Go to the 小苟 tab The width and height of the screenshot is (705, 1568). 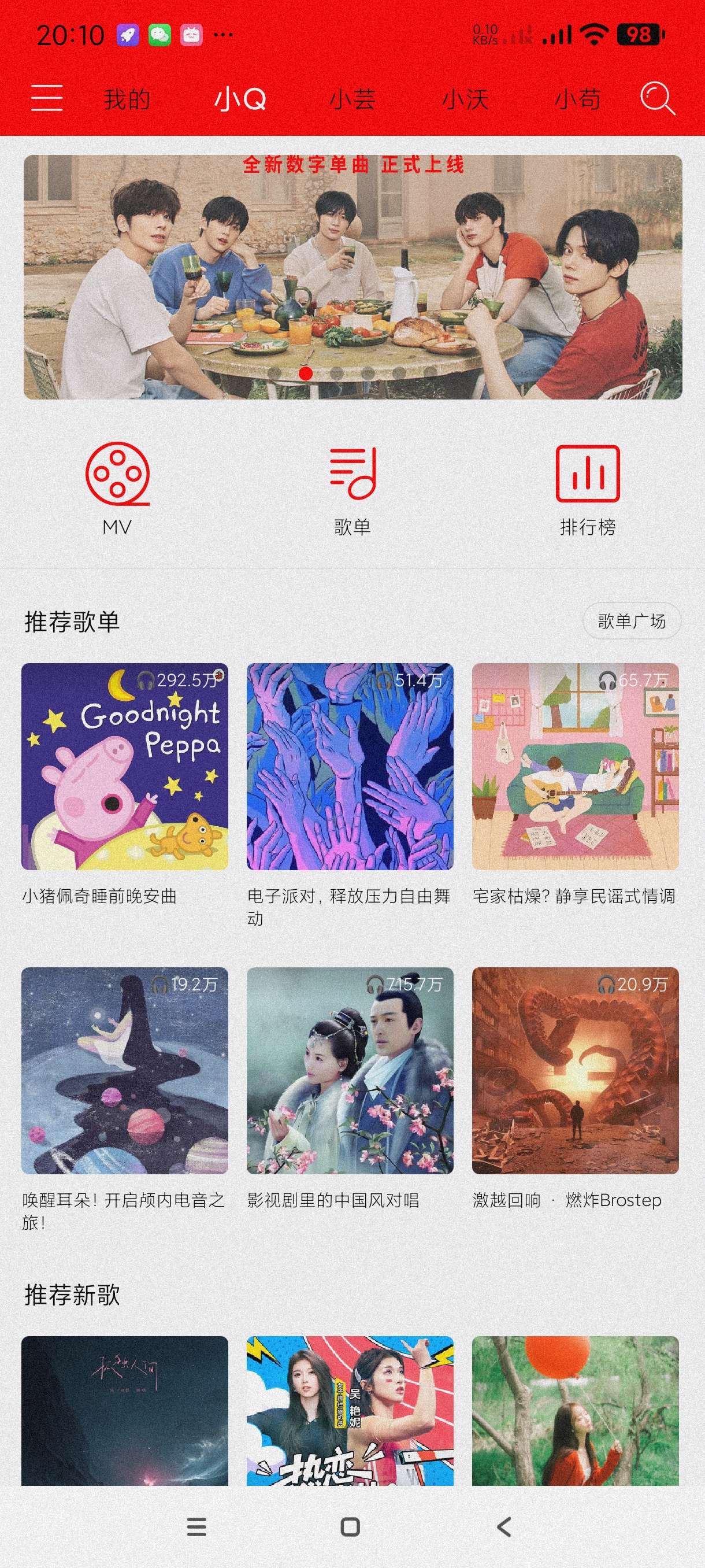(578, 99)
